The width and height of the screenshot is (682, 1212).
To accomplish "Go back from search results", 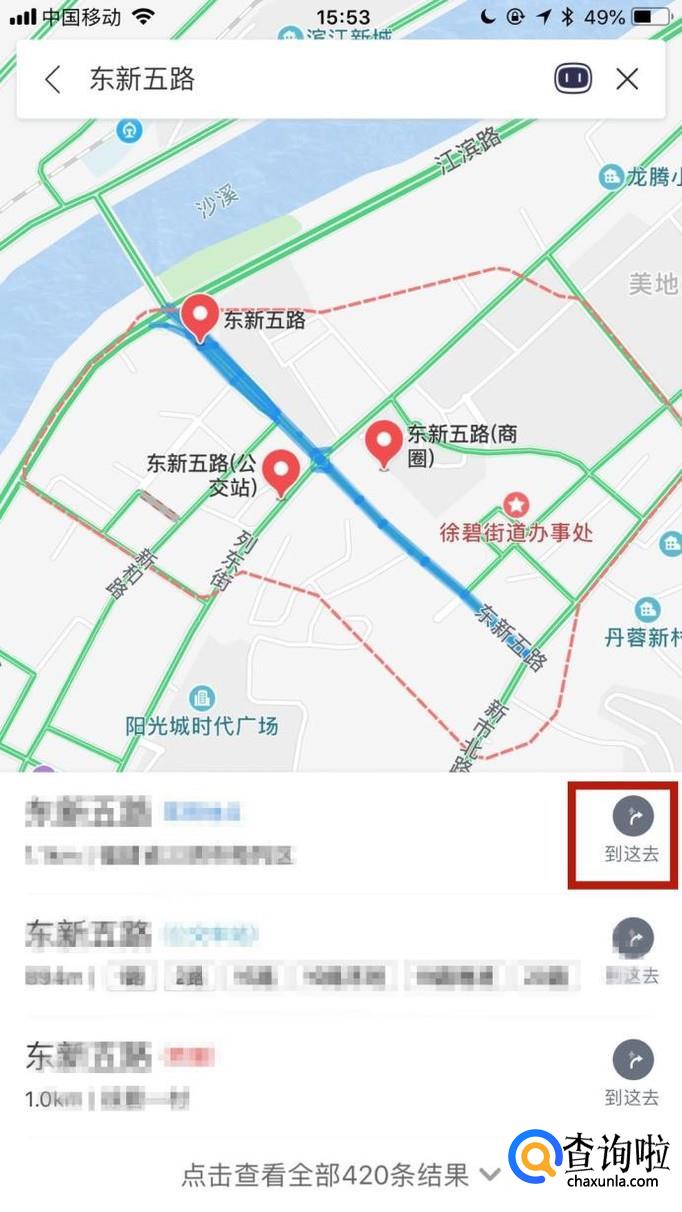I will [53, 80].
